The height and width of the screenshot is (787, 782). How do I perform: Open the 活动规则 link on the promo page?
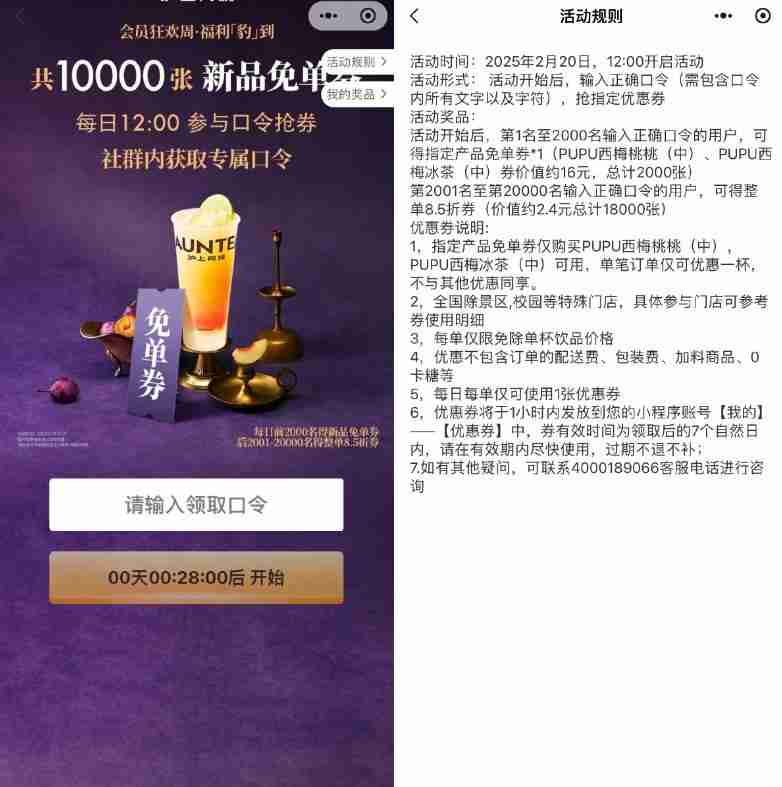356,62
